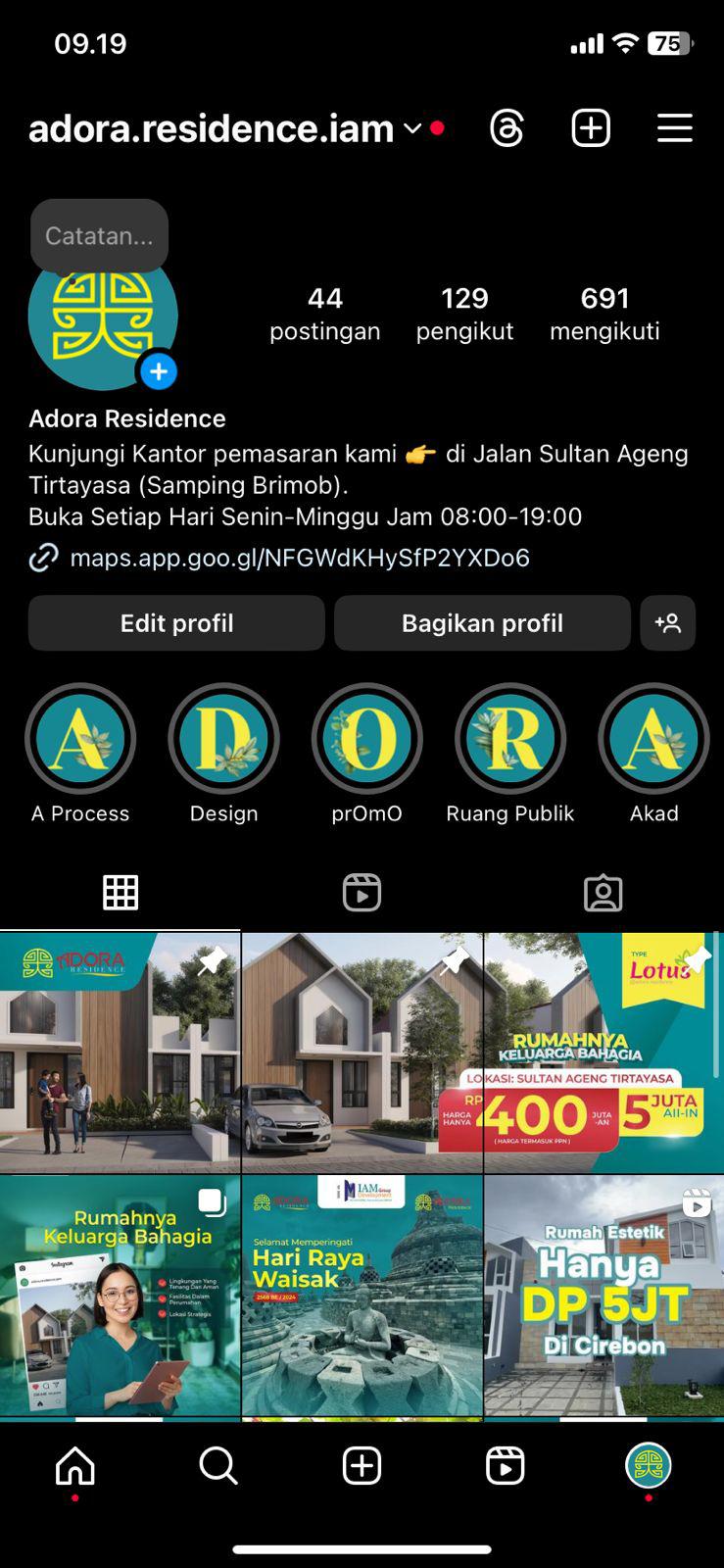Expand account switcher next to adora.residence.iam
Screen dimensions: 724x1568
click(412, 128)
